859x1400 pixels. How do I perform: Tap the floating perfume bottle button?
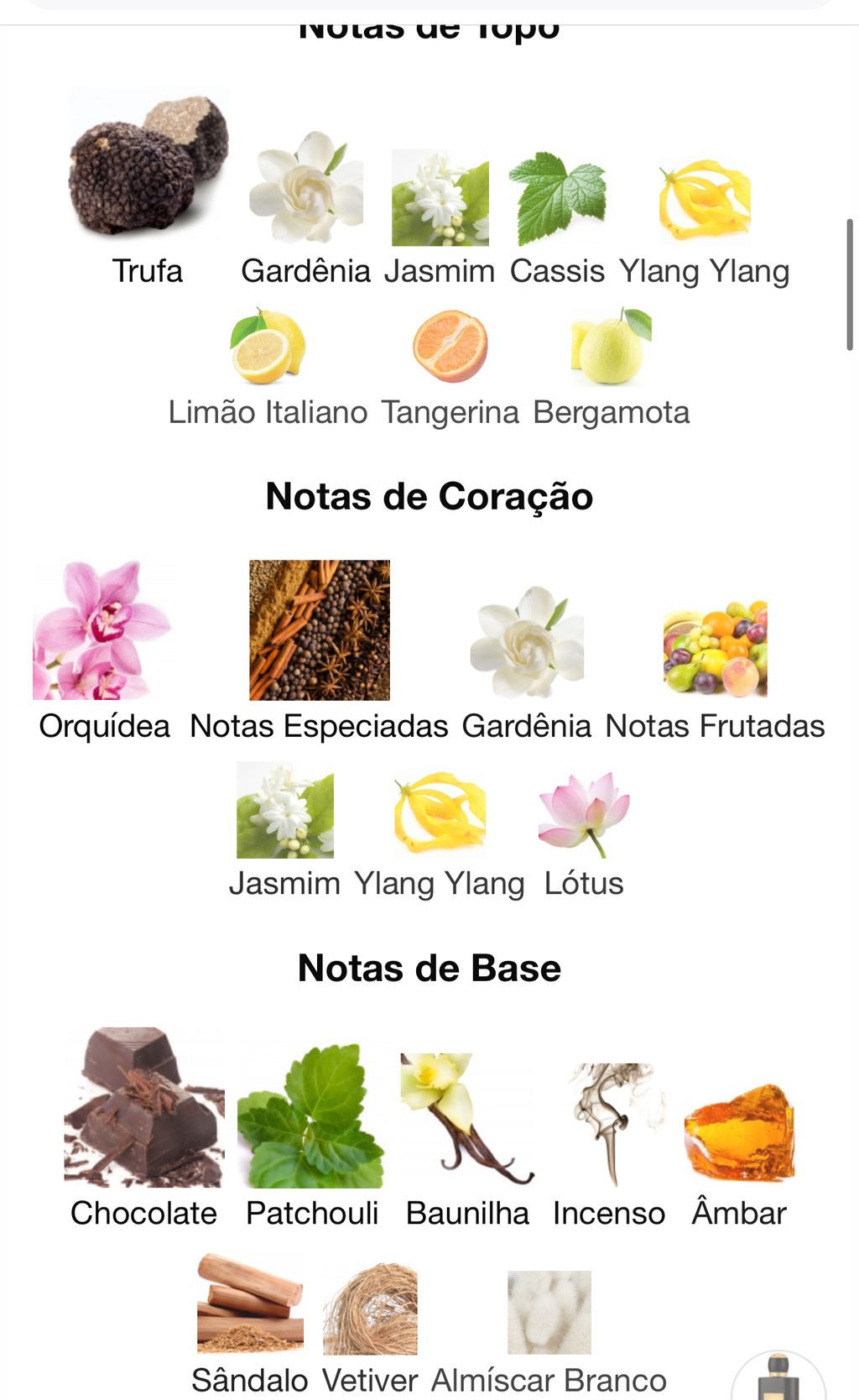pyautogui.click(x=778, y=1375)
